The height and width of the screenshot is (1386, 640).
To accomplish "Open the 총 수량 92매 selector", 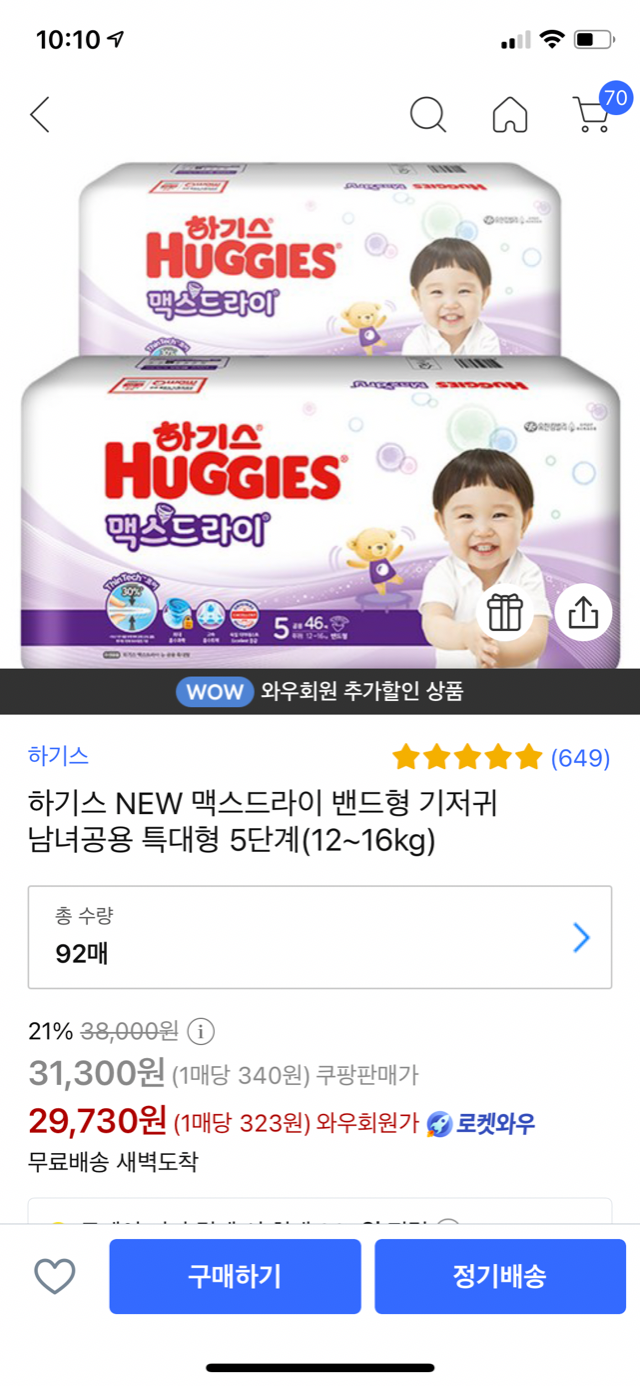I will tap(320, 937).
